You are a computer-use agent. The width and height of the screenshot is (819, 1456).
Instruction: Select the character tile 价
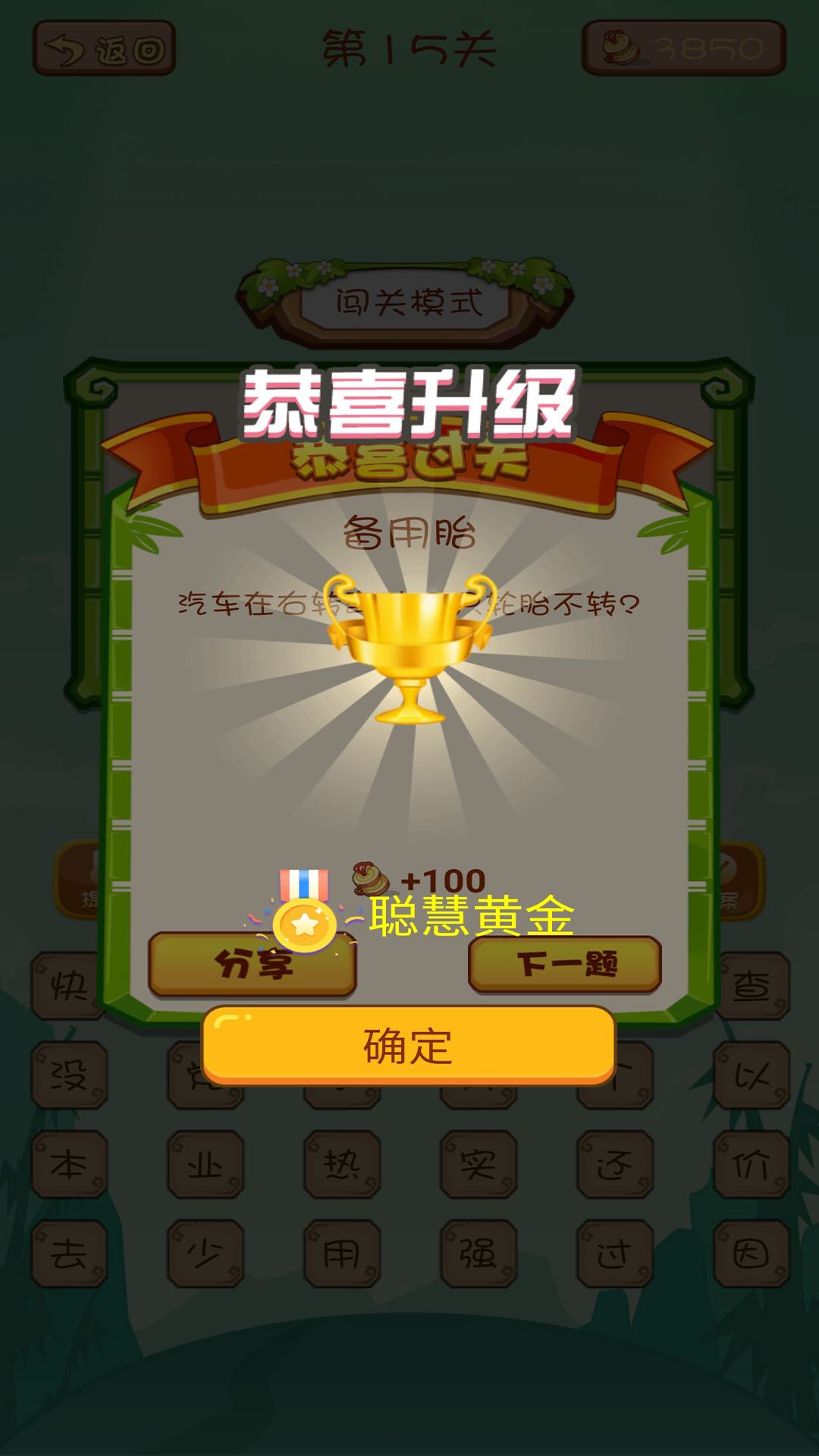point(752,1165)
